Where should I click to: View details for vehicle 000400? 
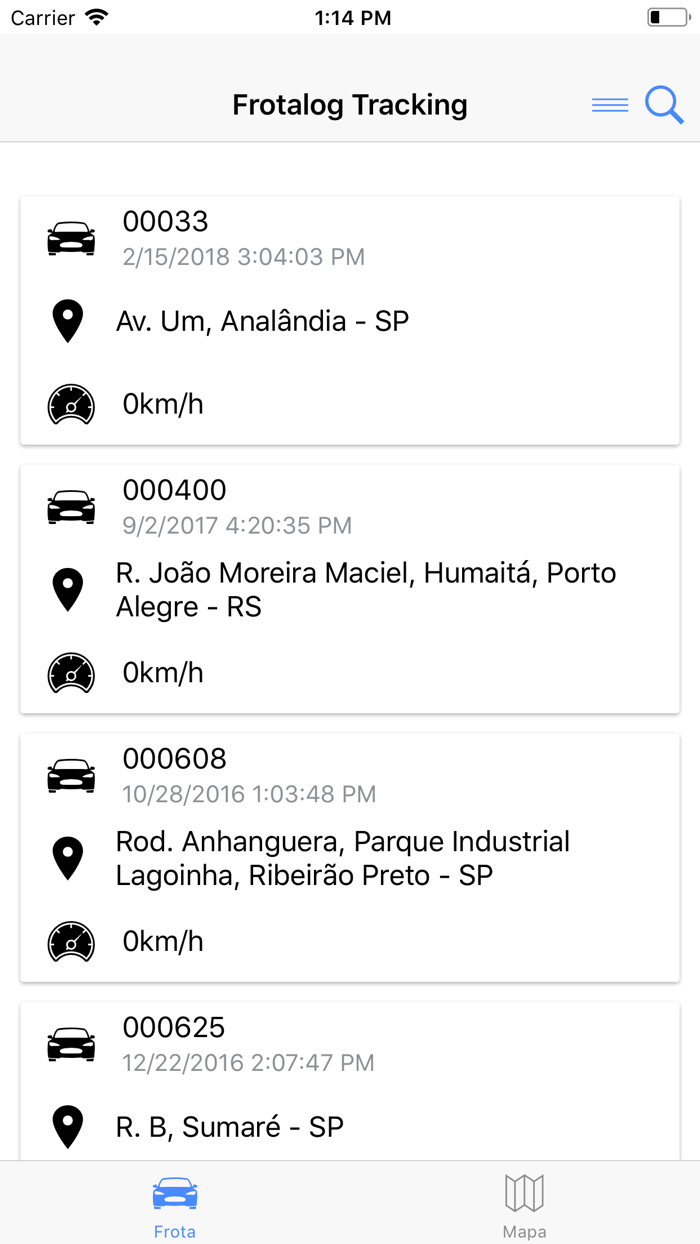[x=350, y=589]
